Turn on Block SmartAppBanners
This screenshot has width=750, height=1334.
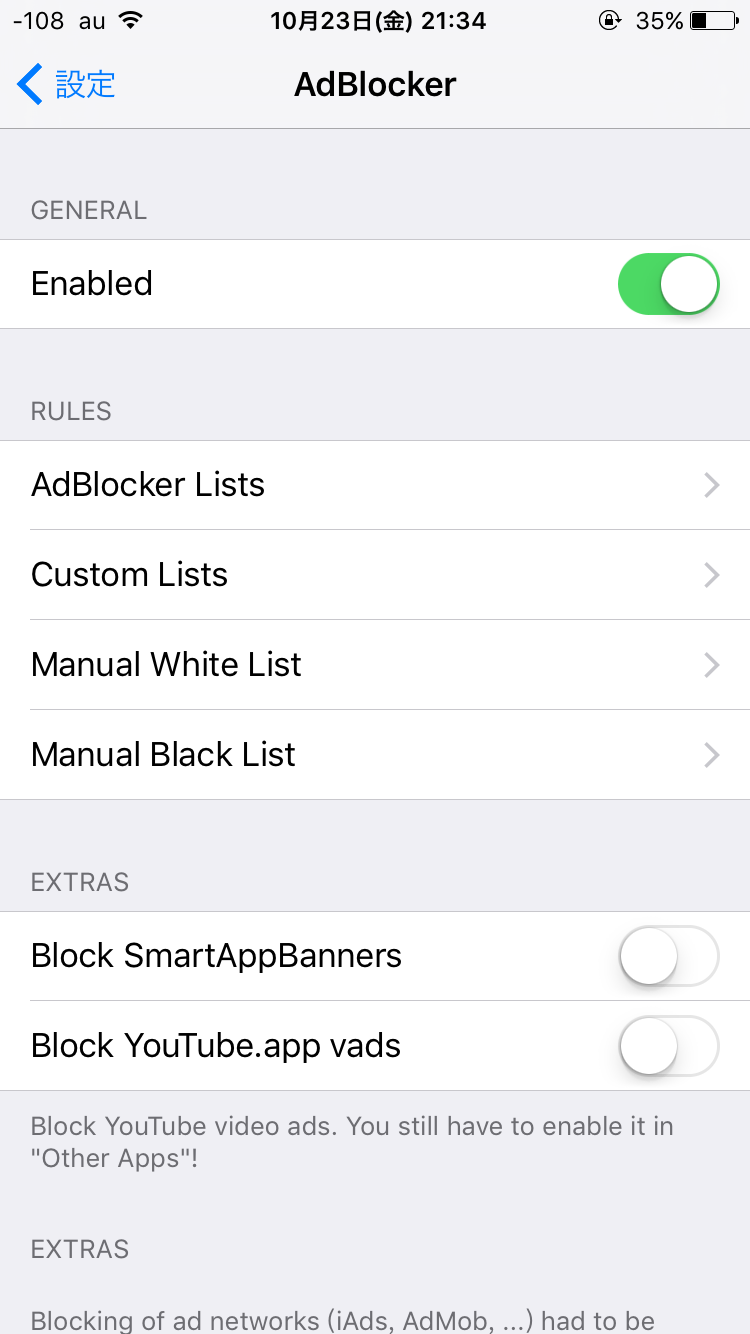click(668, 956)
